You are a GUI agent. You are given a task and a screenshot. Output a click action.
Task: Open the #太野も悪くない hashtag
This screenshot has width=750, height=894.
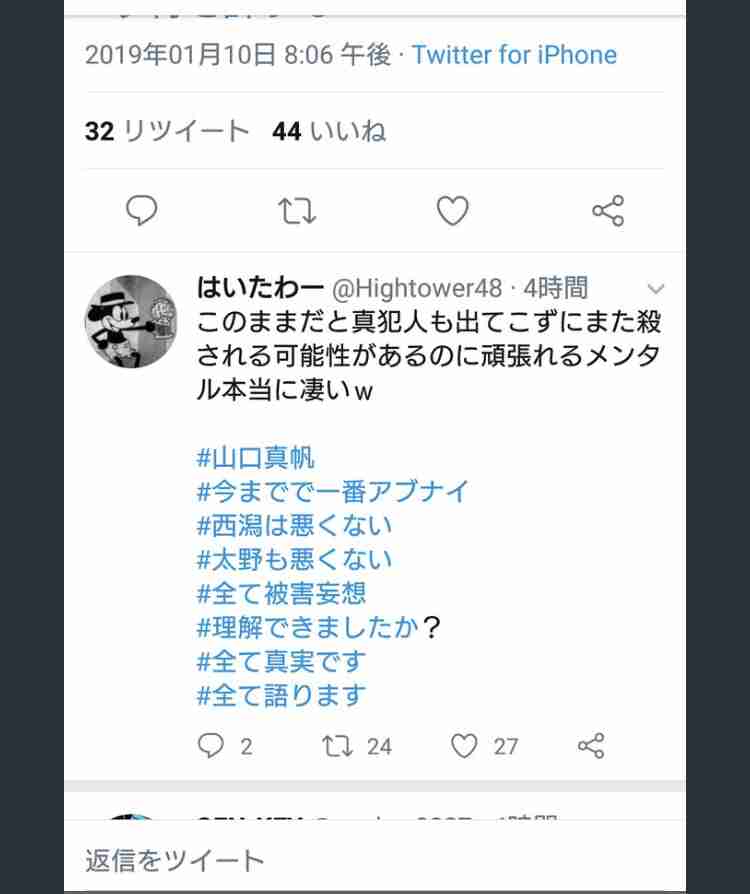295,560
